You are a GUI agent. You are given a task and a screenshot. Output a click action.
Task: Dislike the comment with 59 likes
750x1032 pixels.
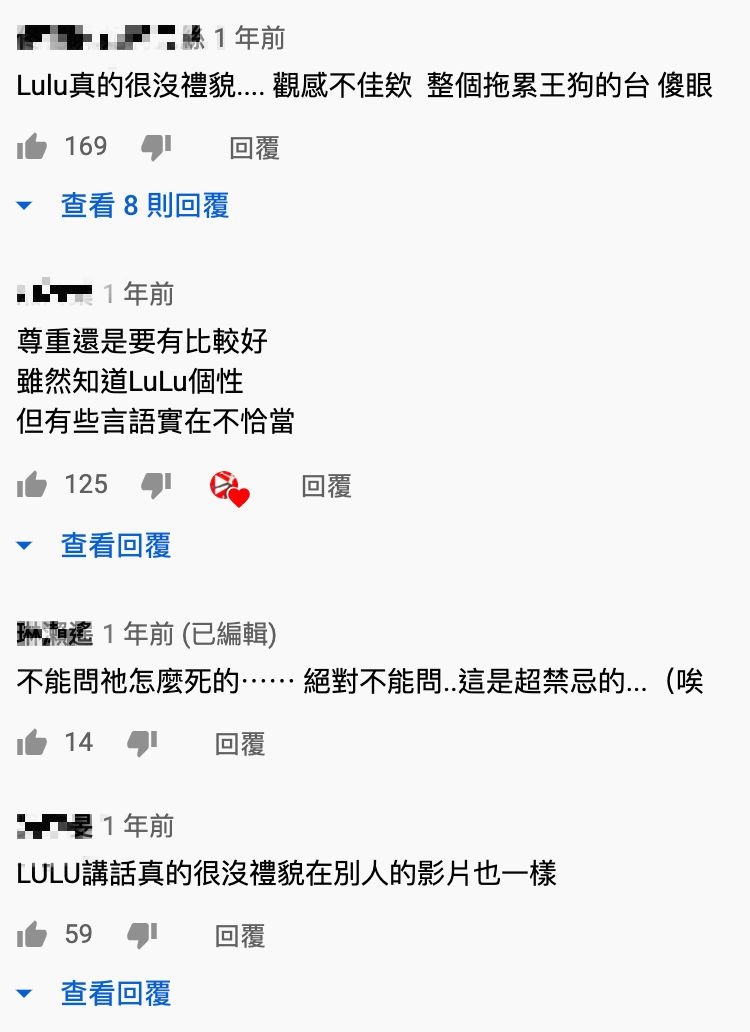(142, 935)
